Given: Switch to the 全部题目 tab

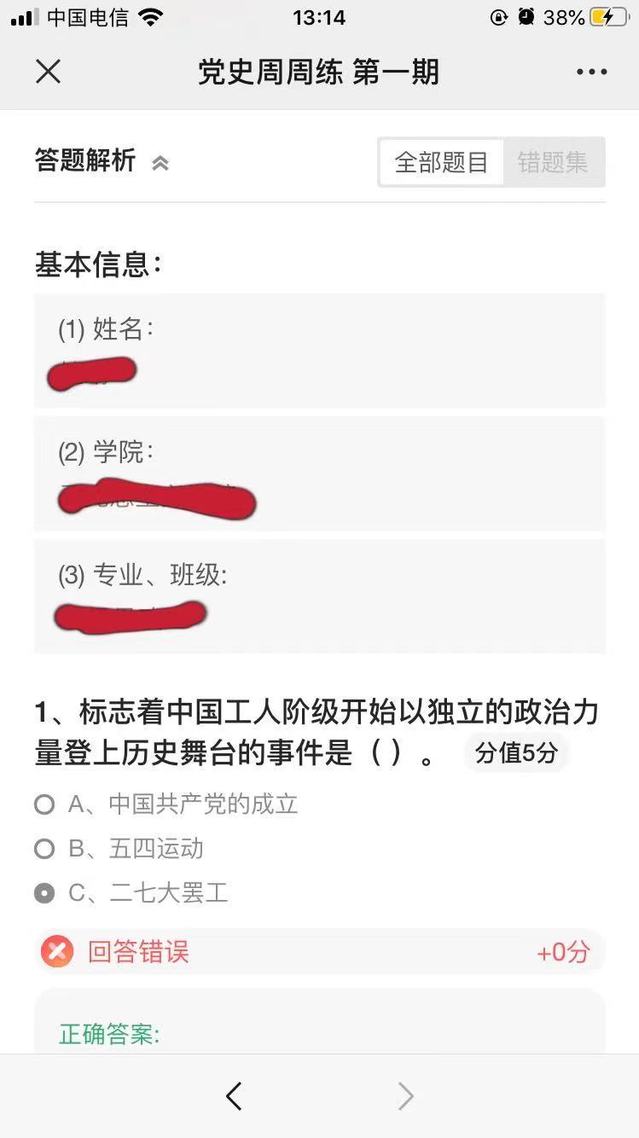Looking at the screenshot, I should tap(441, 162).
